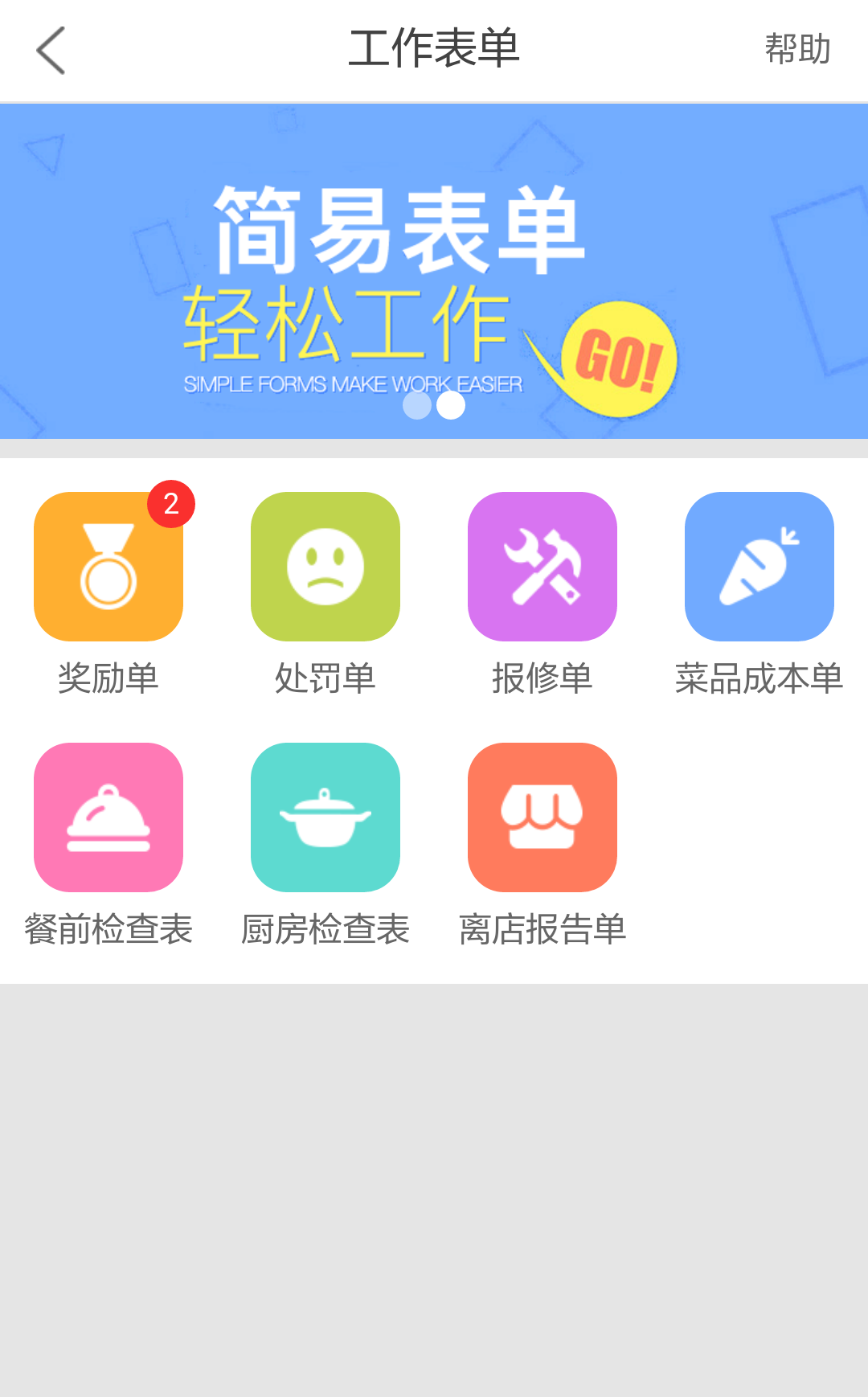Viewport: 868px width, 1397px height.
Task: Open 处罚单 form
Action: pyautogui.click(x=325, y=567)
